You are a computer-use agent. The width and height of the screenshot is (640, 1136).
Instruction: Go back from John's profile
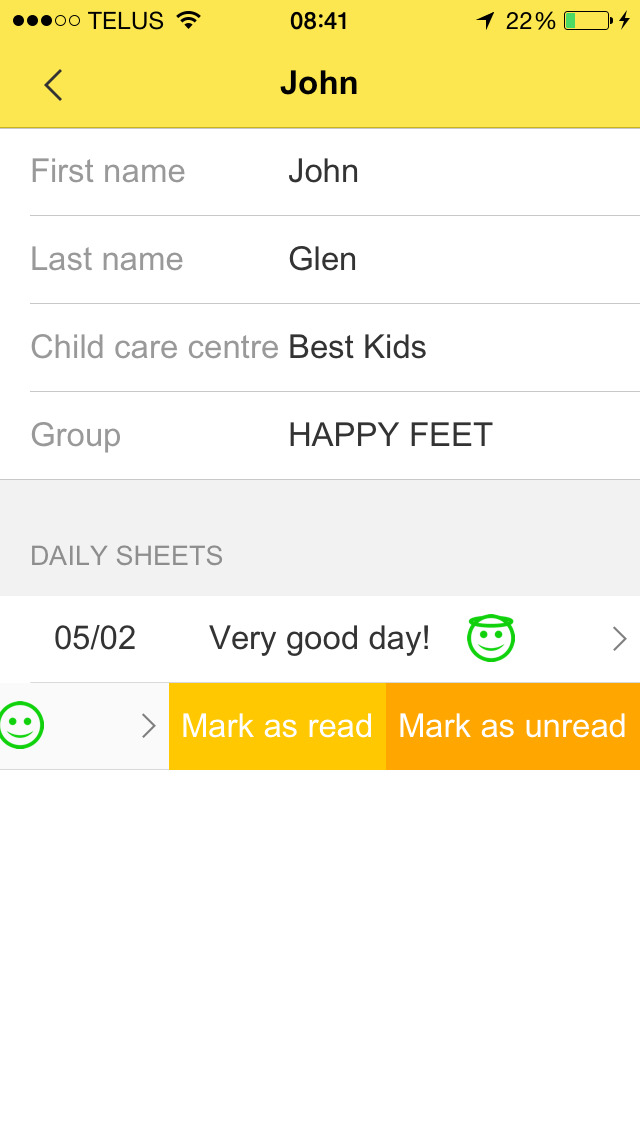pyautogui.click(x=53, y=85)
